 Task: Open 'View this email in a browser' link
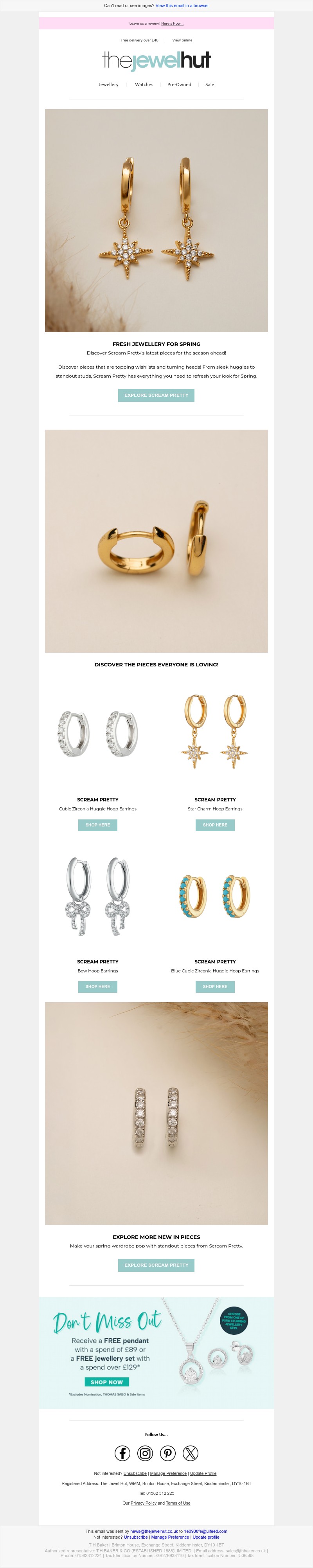(x=182, y=5)
